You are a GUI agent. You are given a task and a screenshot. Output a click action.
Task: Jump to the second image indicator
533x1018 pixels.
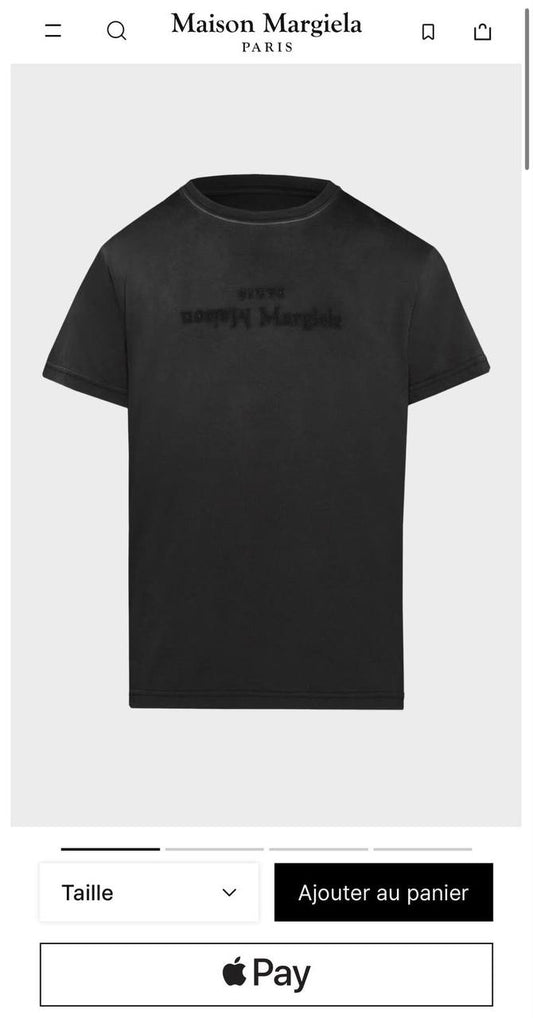coord(214,849)
